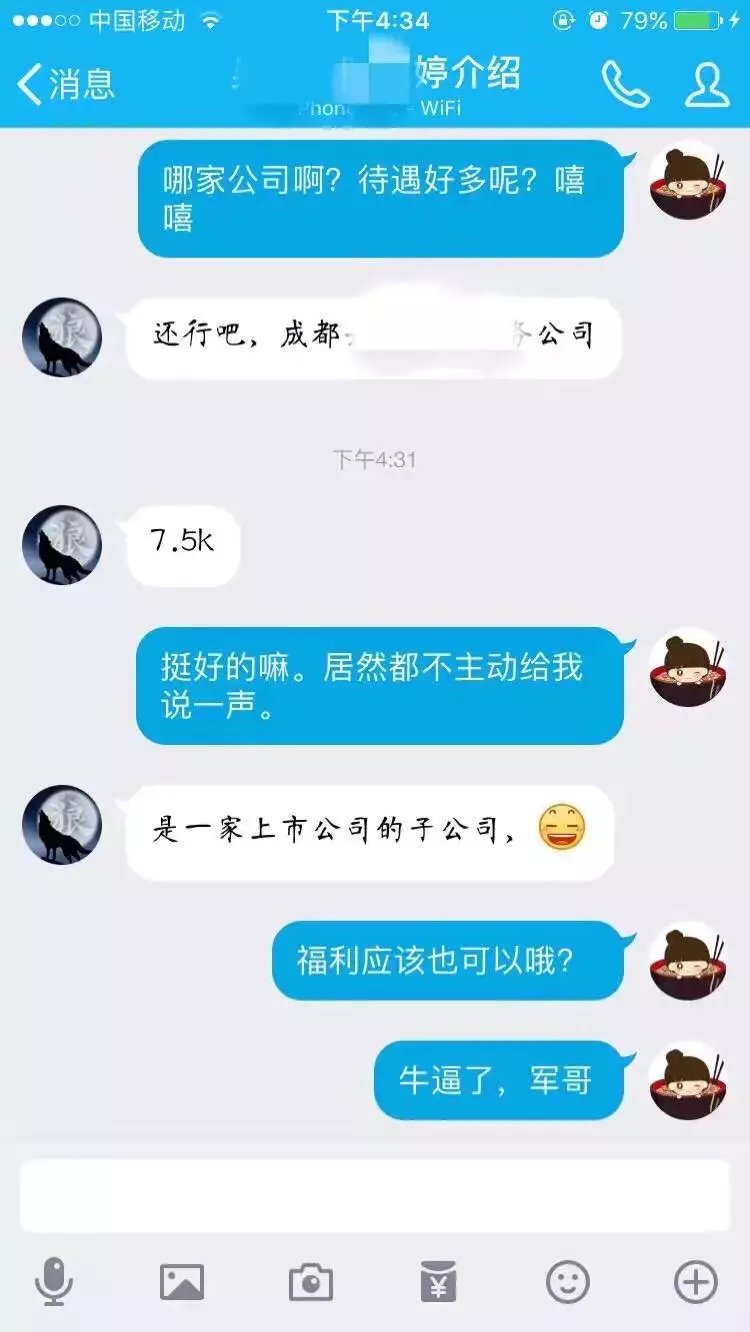Image resolution: width=750 pixels, height=1332 pixels.
Task: Go back to the 消息 list
Action: pyautogui.click(x=66, y=85)
